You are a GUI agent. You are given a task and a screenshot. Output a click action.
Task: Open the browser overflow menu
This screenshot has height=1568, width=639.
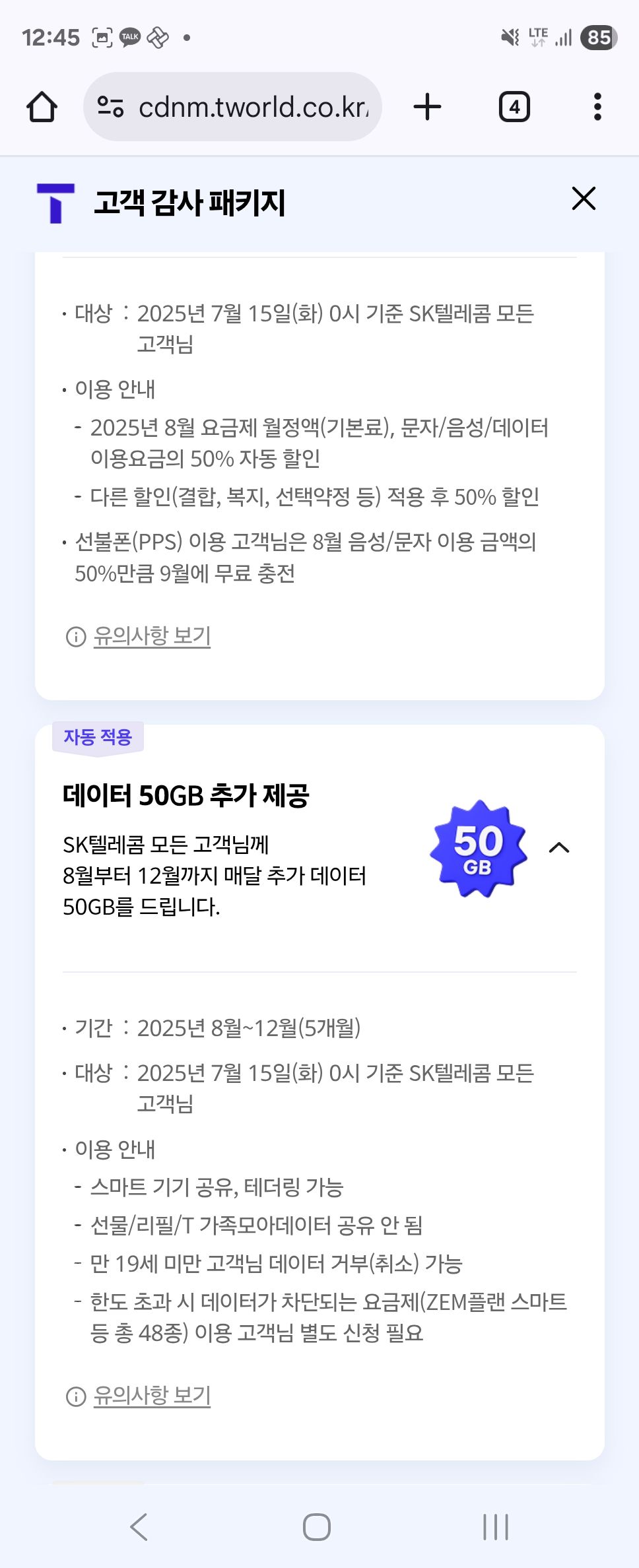click(x=597, y=107)
